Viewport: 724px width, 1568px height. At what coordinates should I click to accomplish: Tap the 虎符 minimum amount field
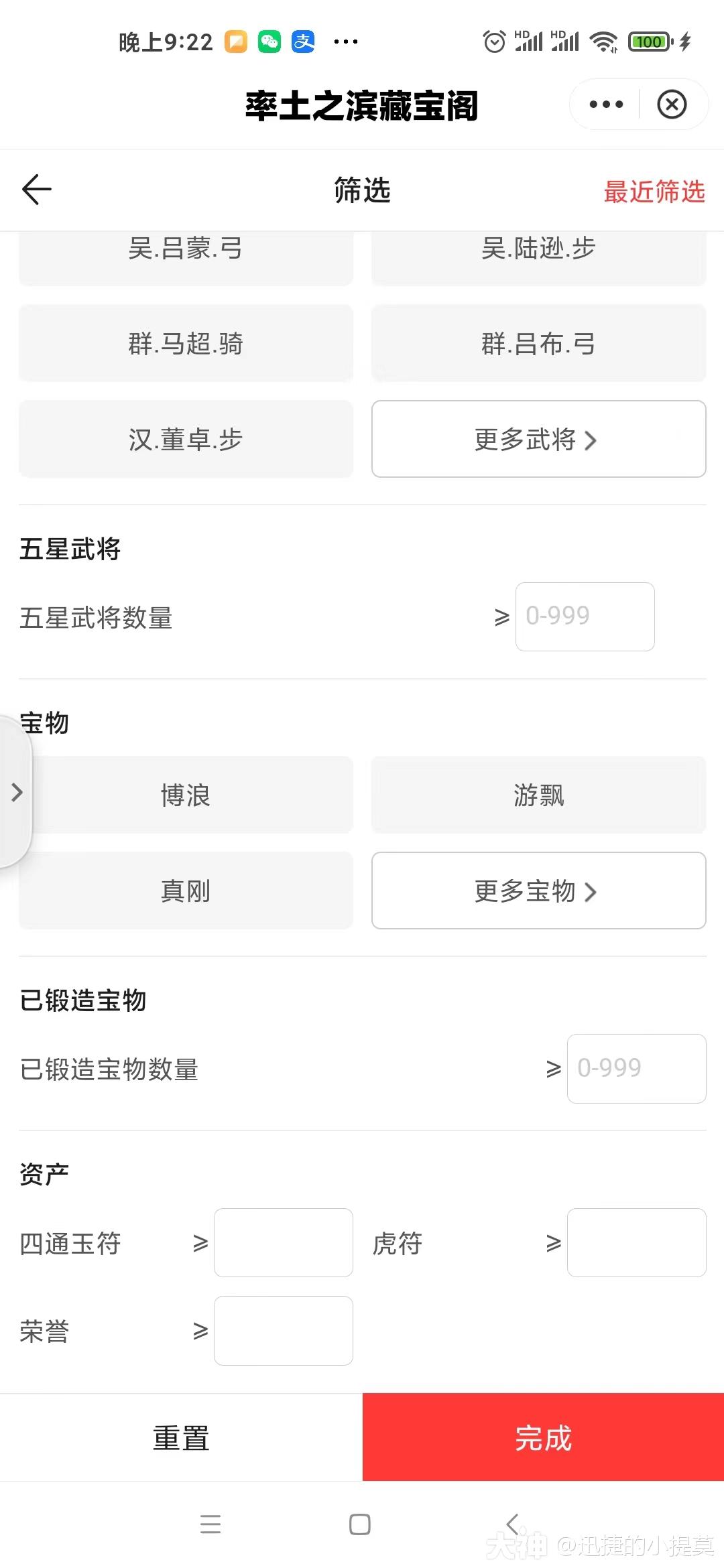click(636, 1243)
